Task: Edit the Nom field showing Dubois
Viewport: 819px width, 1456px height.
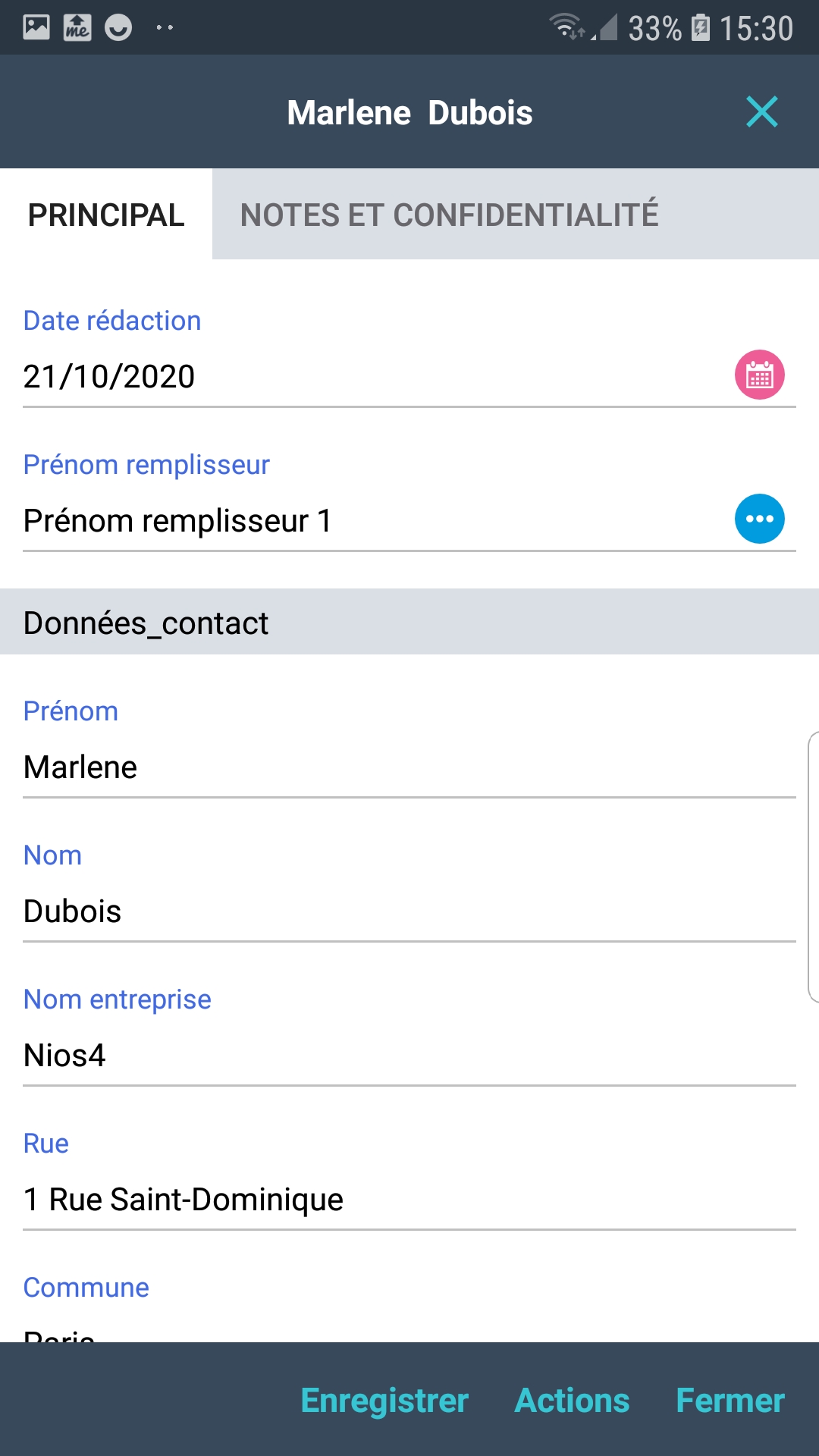Action: (394, 912)
